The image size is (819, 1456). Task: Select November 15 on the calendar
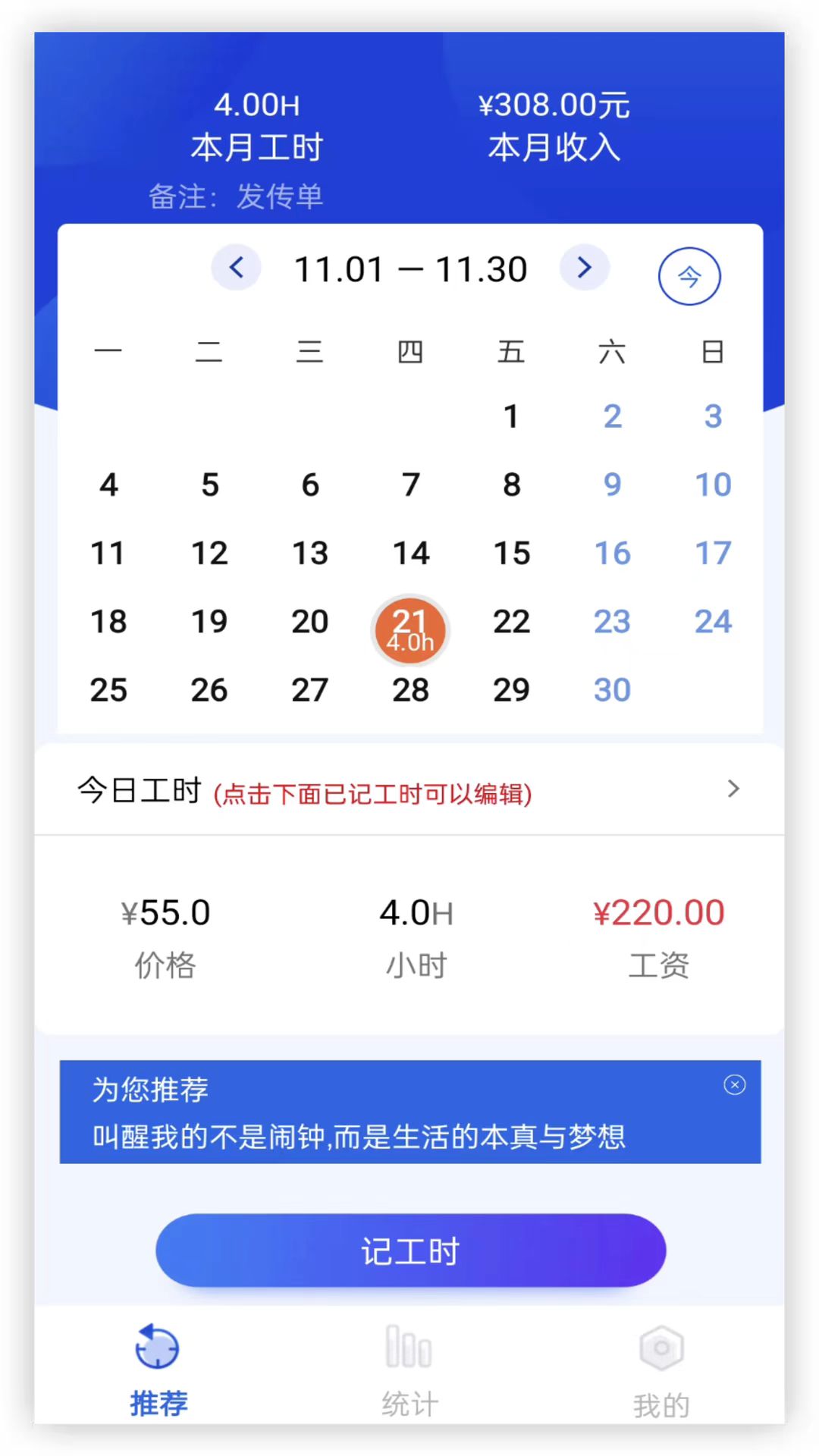tap(511, 553)
